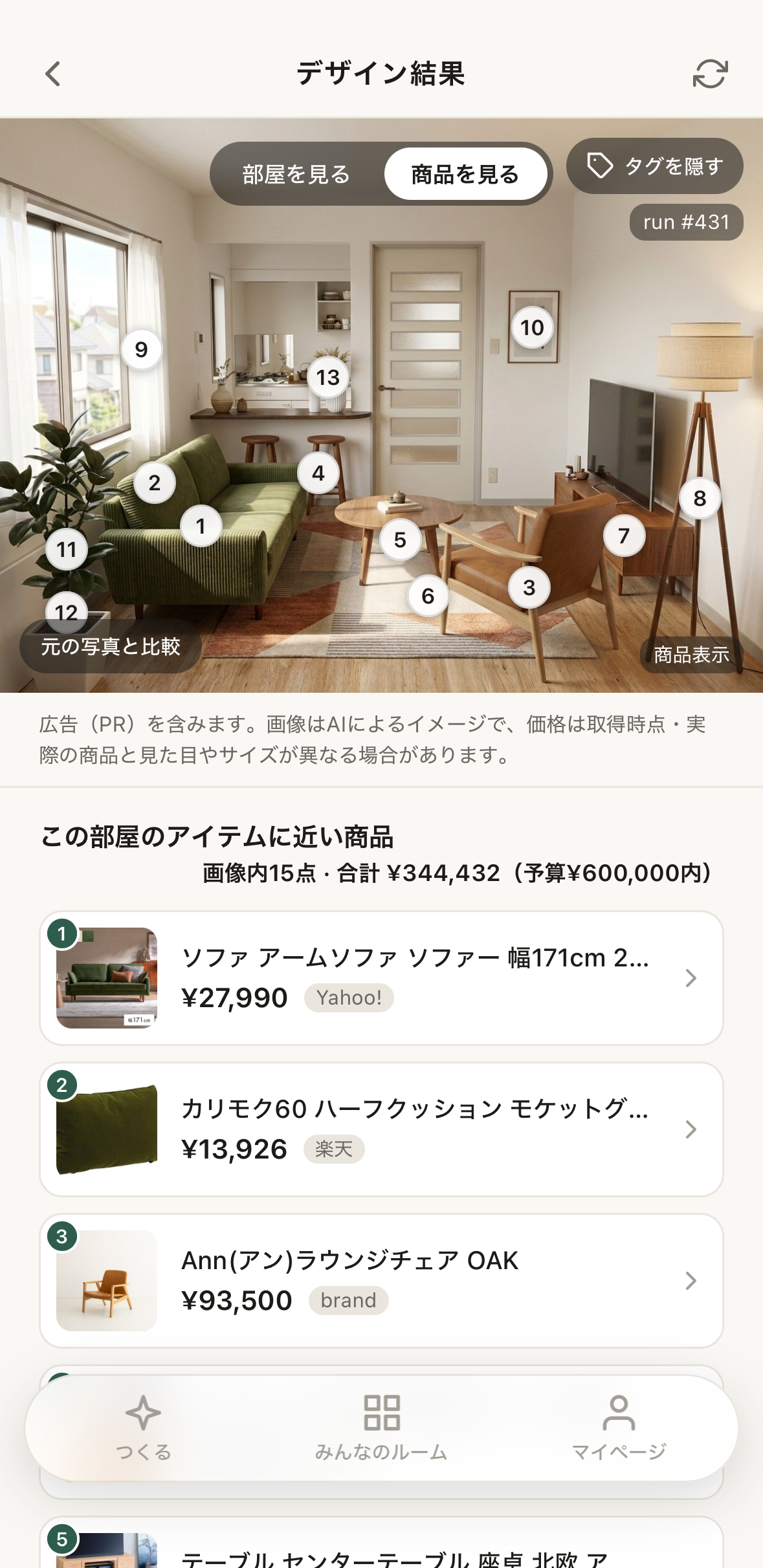Image resolution: width=763 pixels, height=1568 pixels.
Task: Tap tag 9 on the window curtain
Action: click(x=141, y=349)
